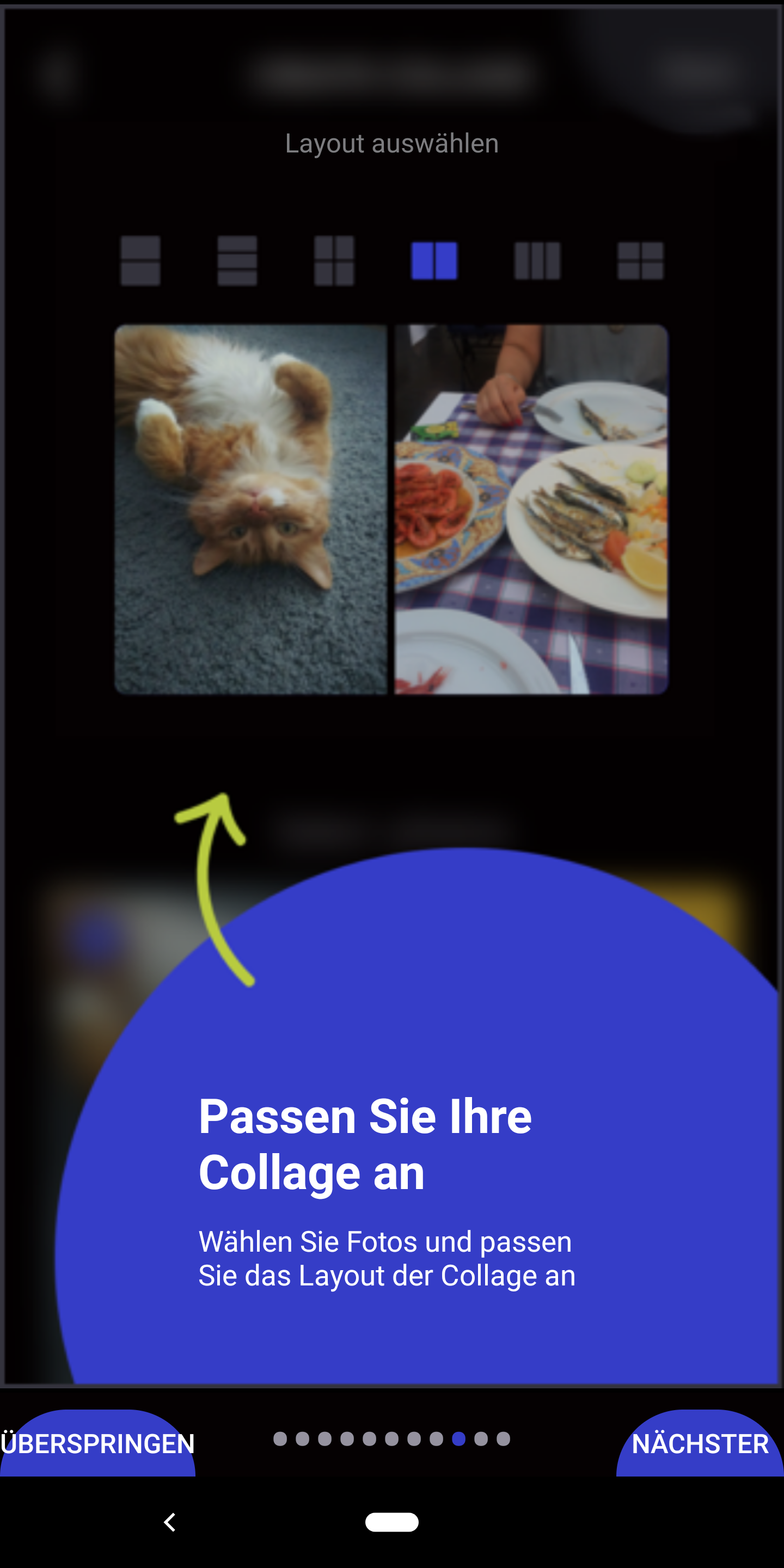The height and width of the screenshot is (1568, 784).
Task: Navigate back using the system back arrow
Action: click(170, 1522)
